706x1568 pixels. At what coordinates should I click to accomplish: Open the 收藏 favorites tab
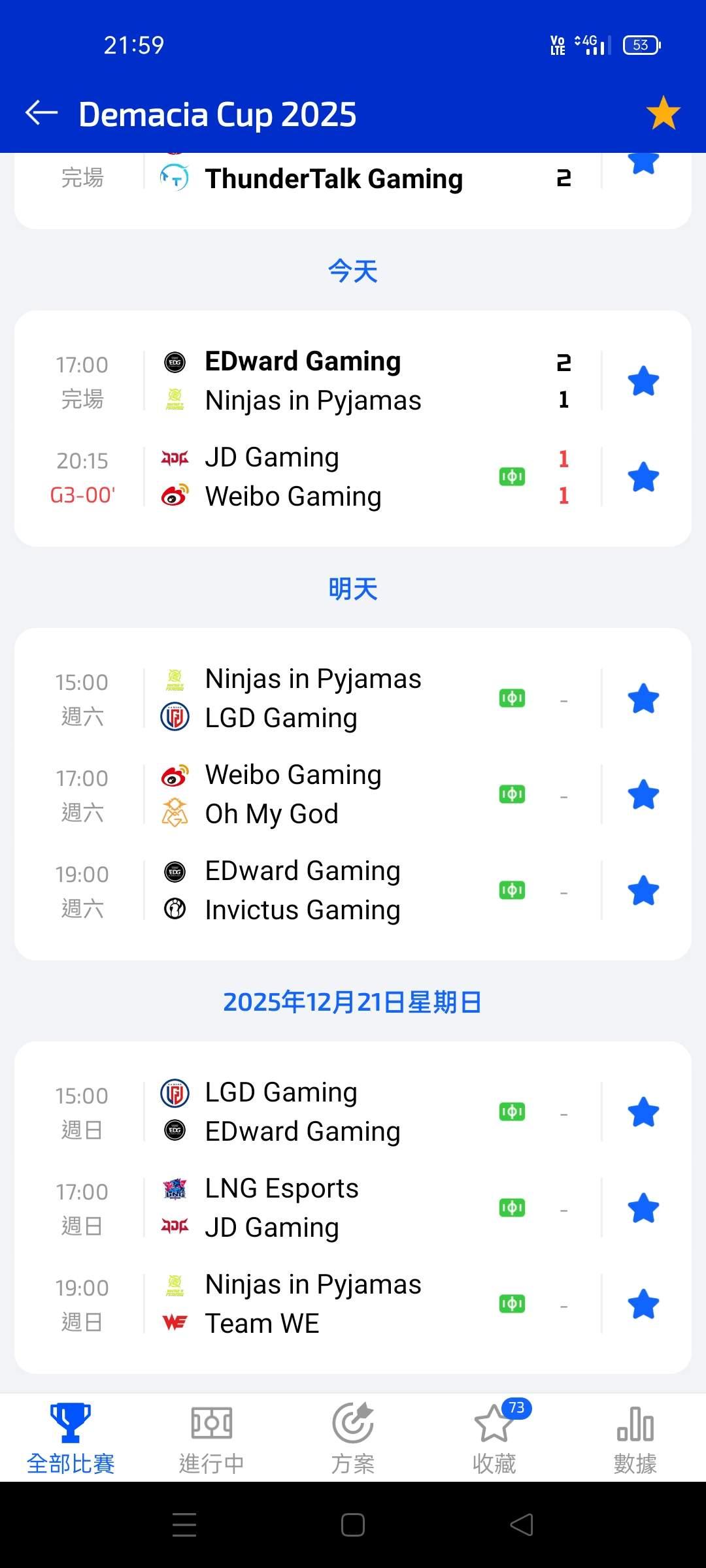point(494,1439)
